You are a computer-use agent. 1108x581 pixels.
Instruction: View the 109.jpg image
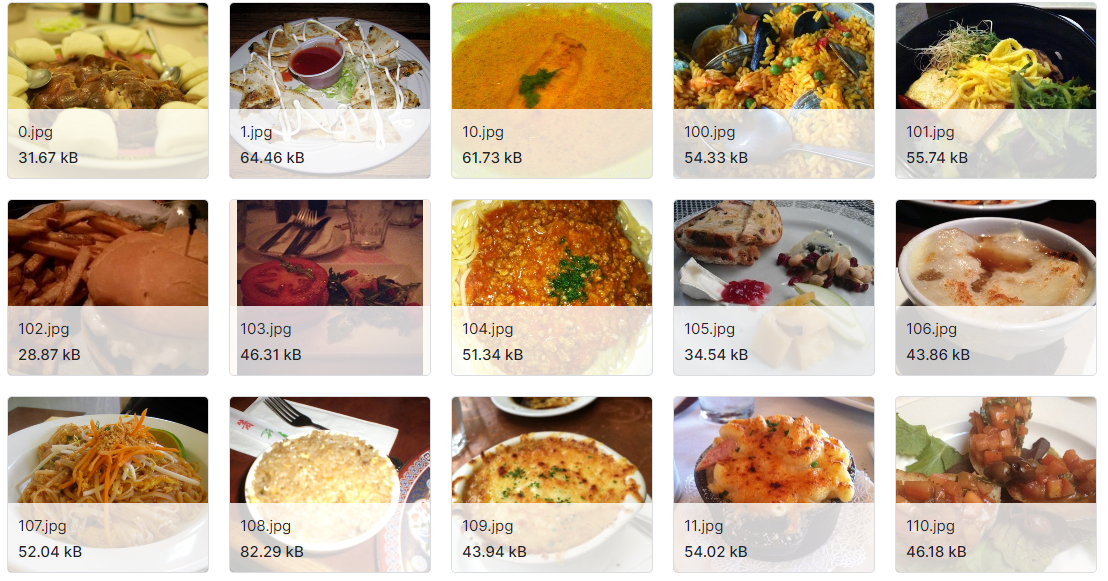pos(552,484)
